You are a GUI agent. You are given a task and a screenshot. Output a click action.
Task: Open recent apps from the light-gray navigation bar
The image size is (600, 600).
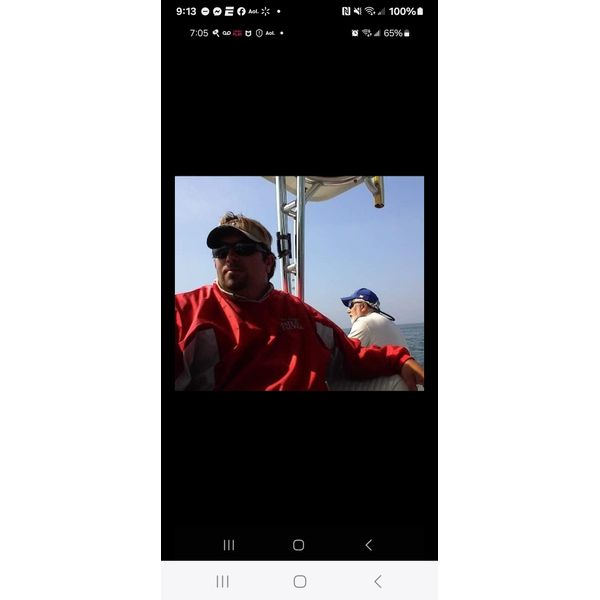pyautogui.click(x=222, y=581)
